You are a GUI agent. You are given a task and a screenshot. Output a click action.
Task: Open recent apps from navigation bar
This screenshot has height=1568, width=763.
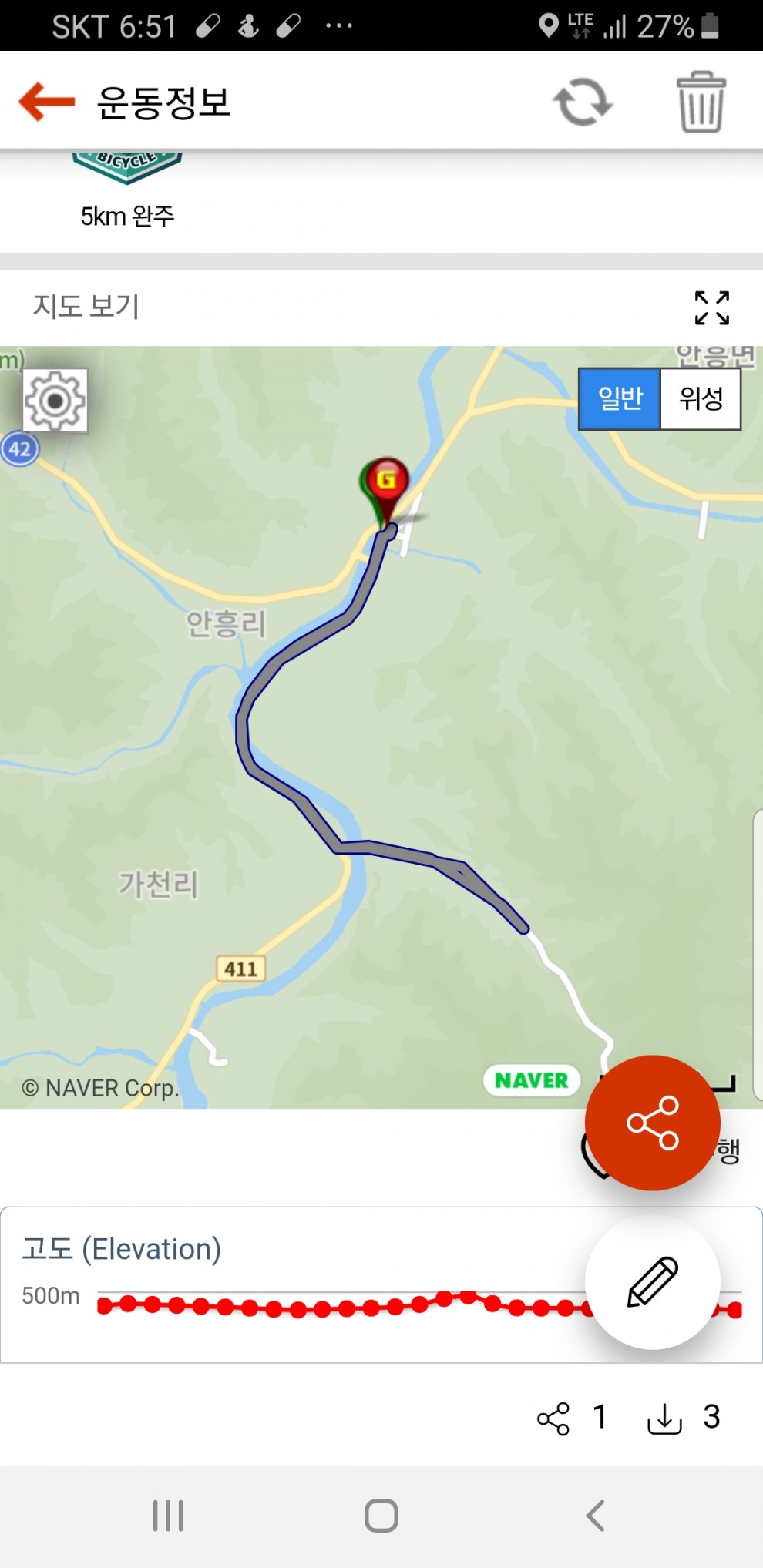click(168, 1516)
